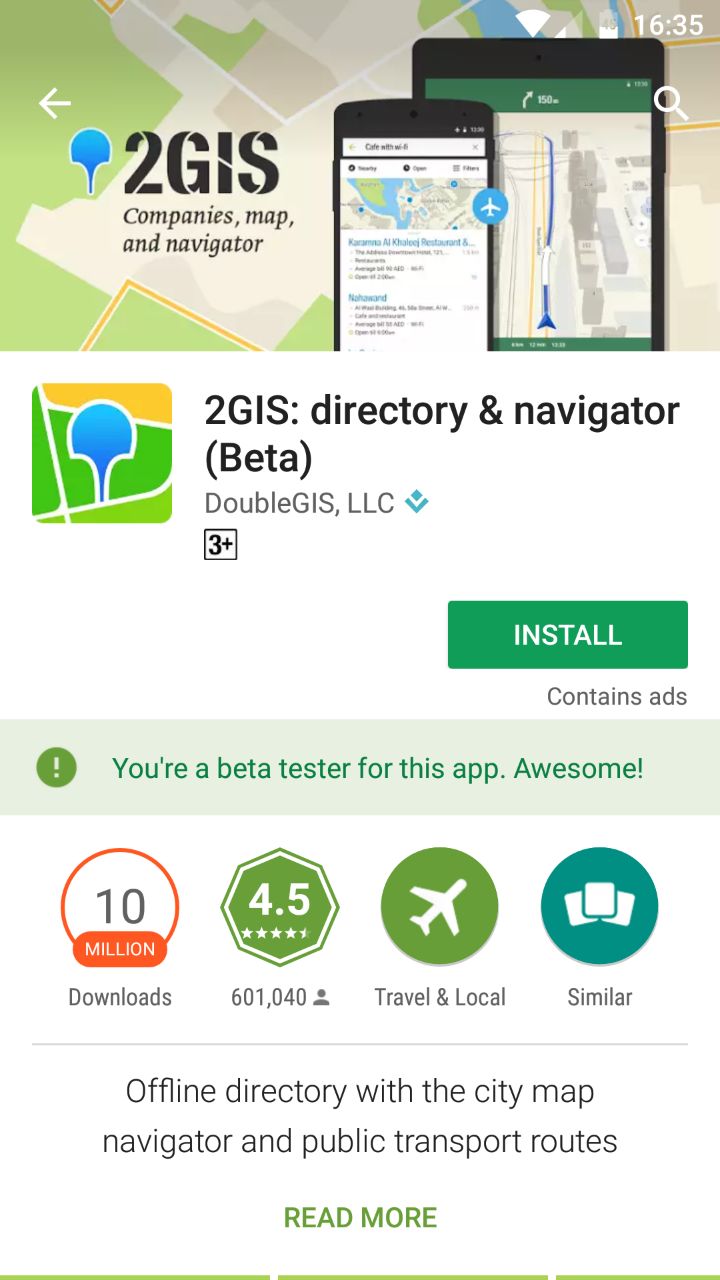Show Similar apps
Image resolution: width=720 pixels, height=1280 pixels.
coord(600,907)
